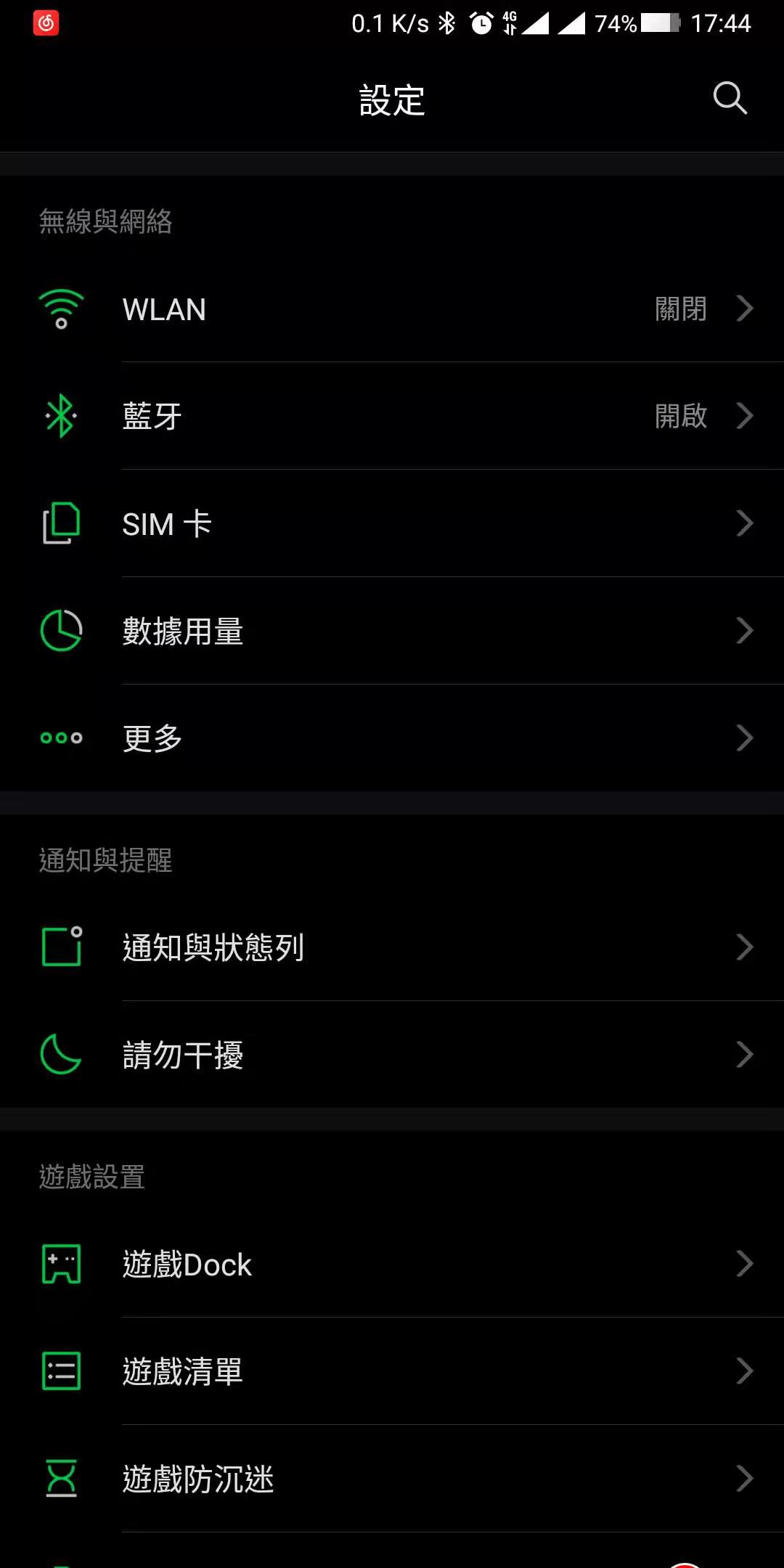Open the 遊戲清單 game list
The image size is (784, 1568).
click(745, 1371)
